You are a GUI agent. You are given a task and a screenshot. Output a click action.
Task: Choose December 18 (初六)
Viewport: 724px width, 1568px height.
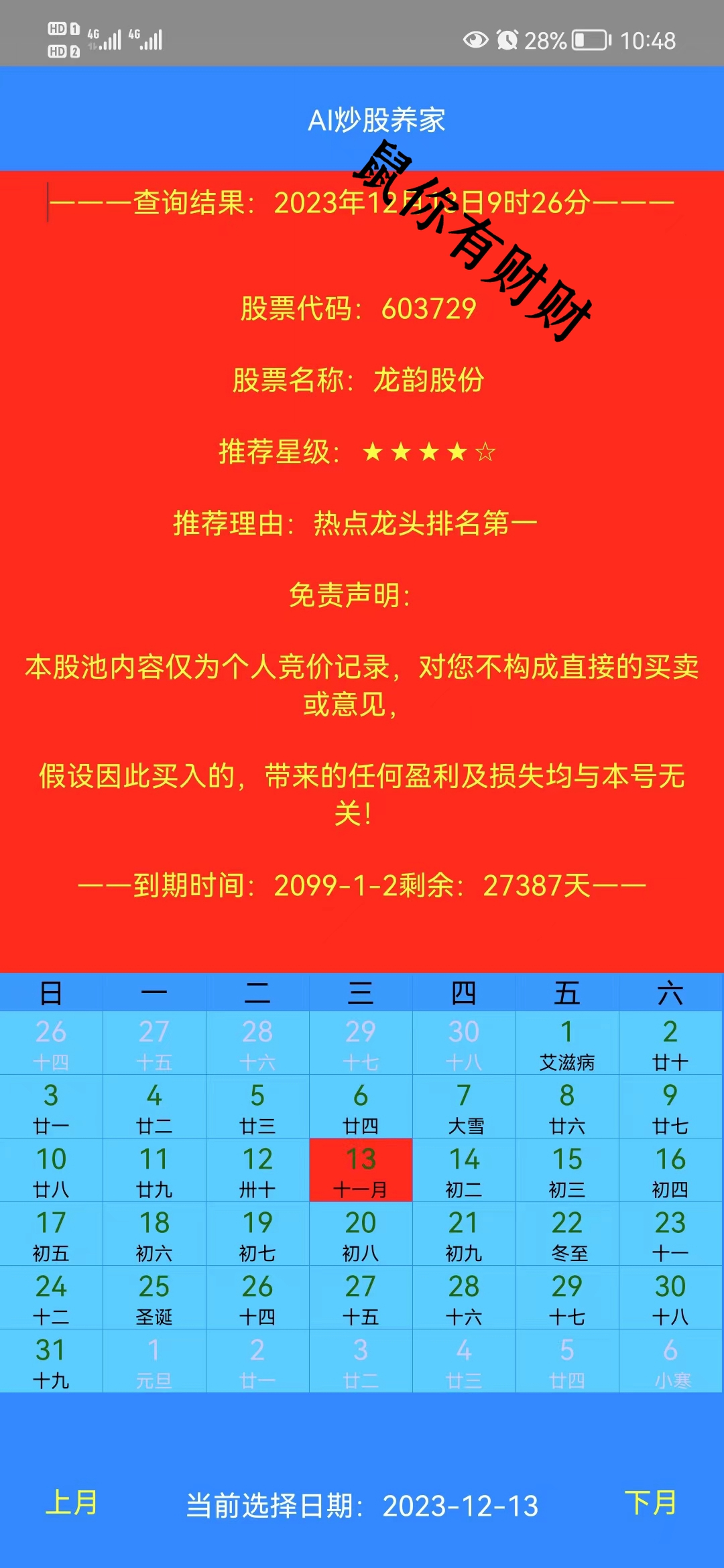point(154,1234)
